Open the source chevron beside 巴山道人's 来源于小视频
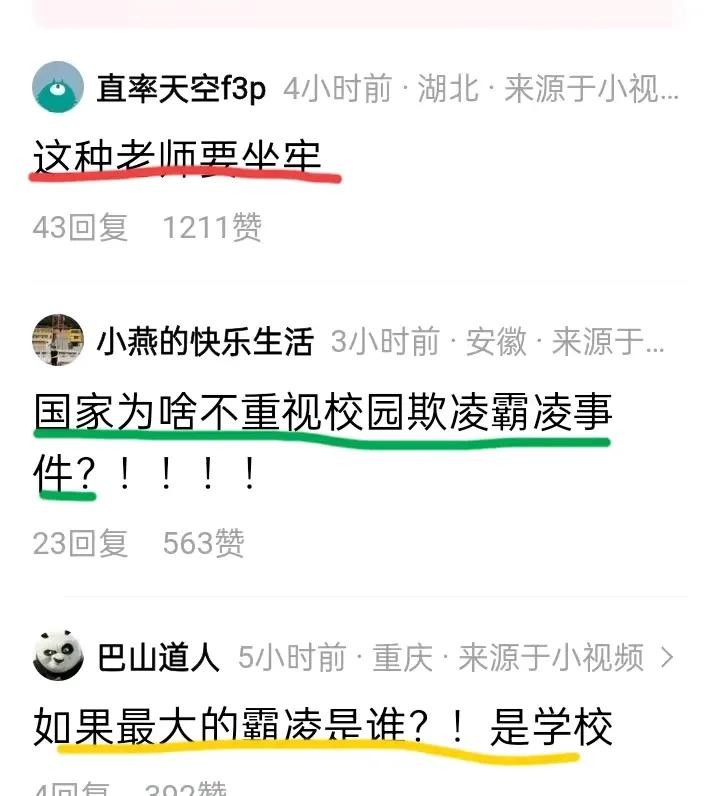710x796 pixels. tap(667, 657)
